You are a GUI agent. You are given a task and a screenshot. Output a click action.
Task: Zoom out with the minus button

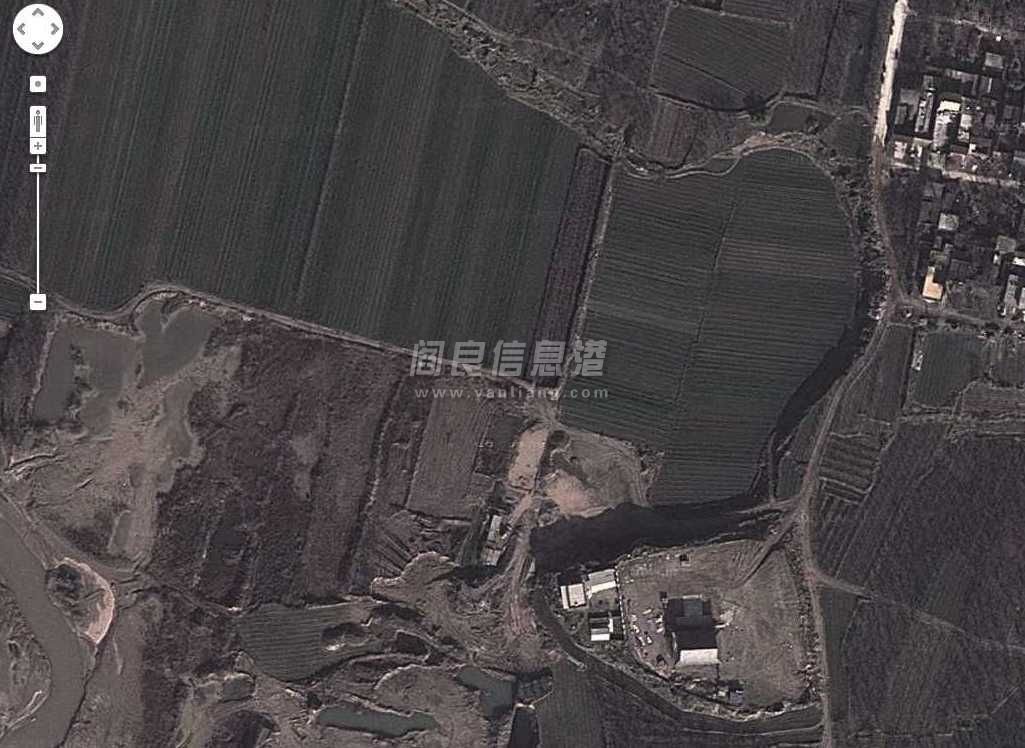[38, 301]
